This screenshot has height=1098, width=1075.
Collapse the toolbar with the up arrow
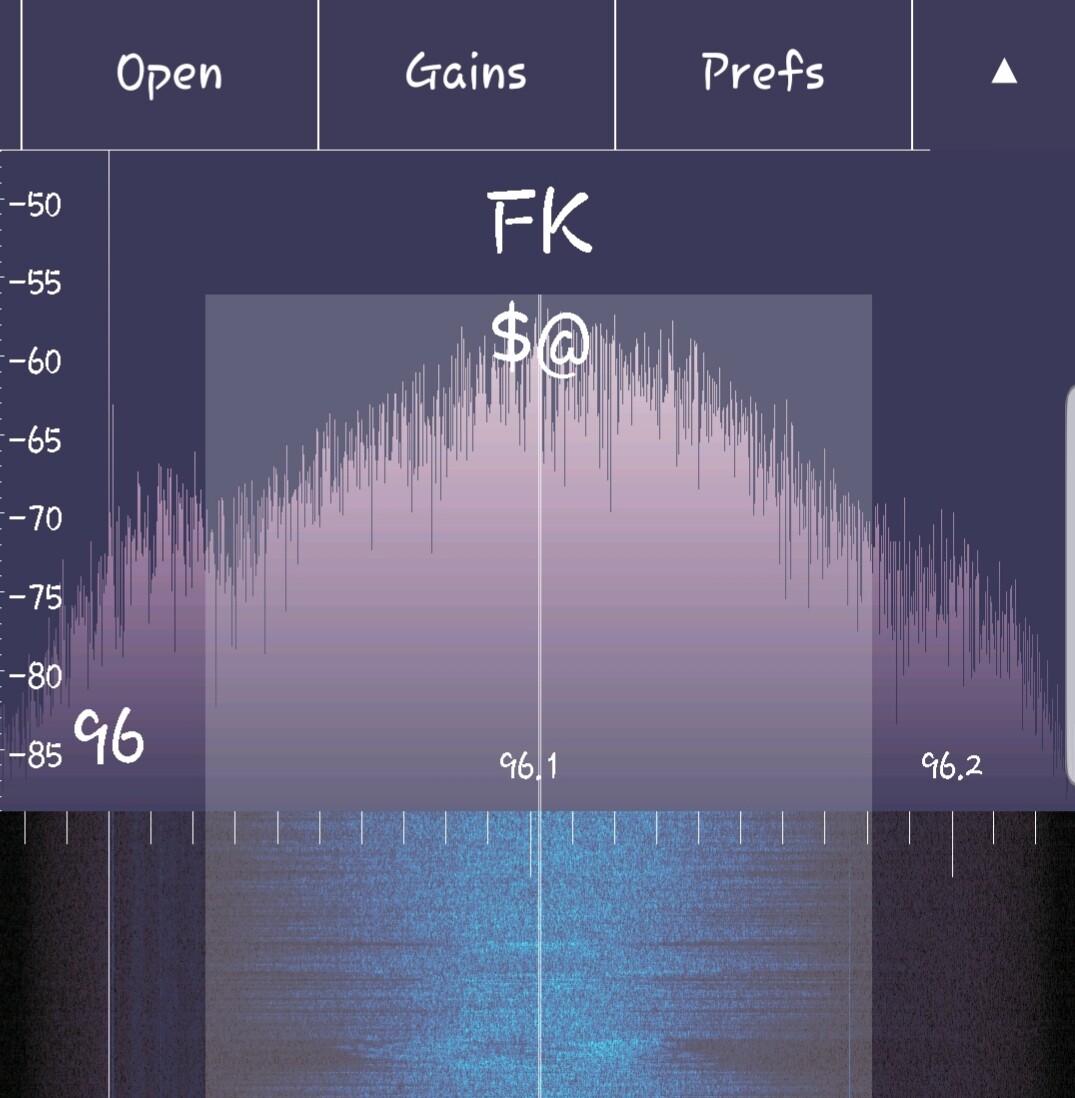tap(1003, 72)
